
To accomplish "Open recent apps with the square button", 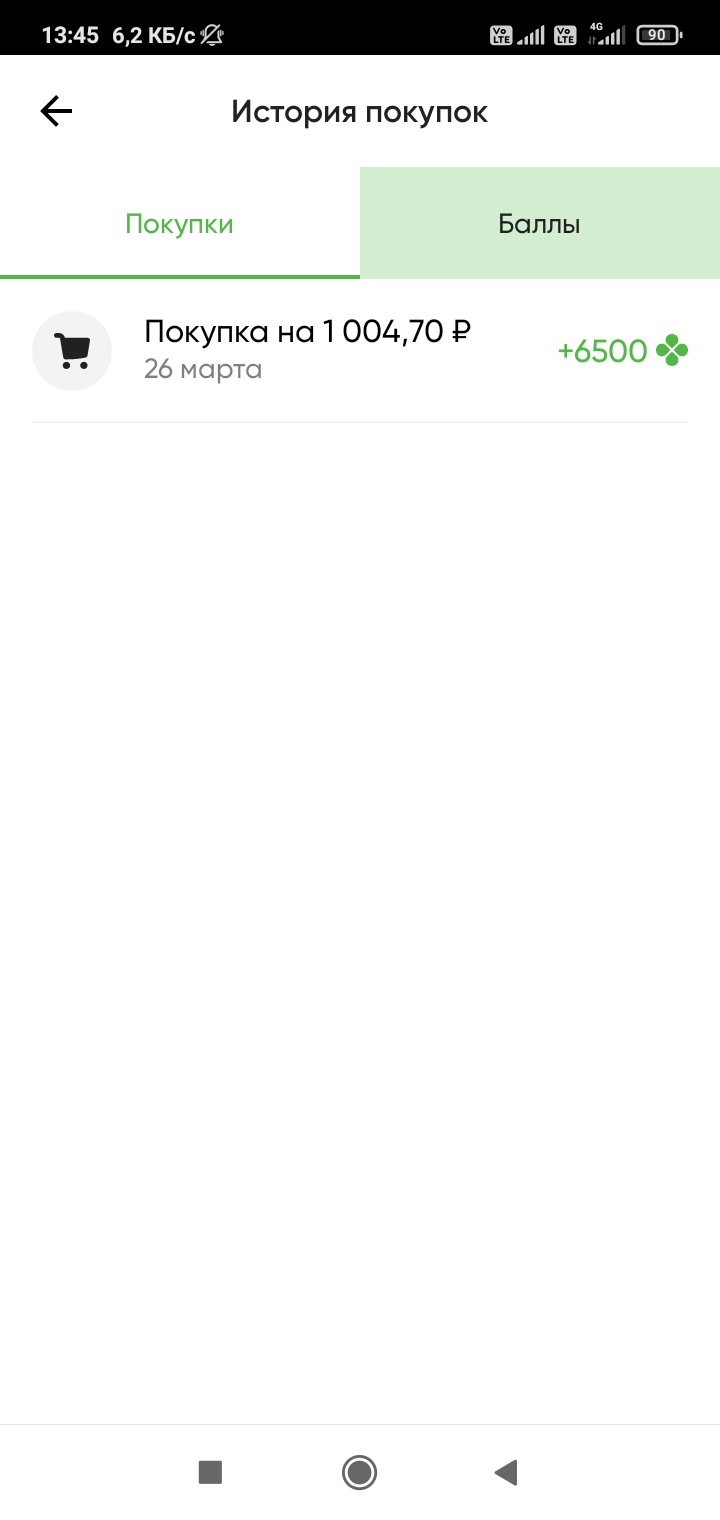I will (210, 1472).
